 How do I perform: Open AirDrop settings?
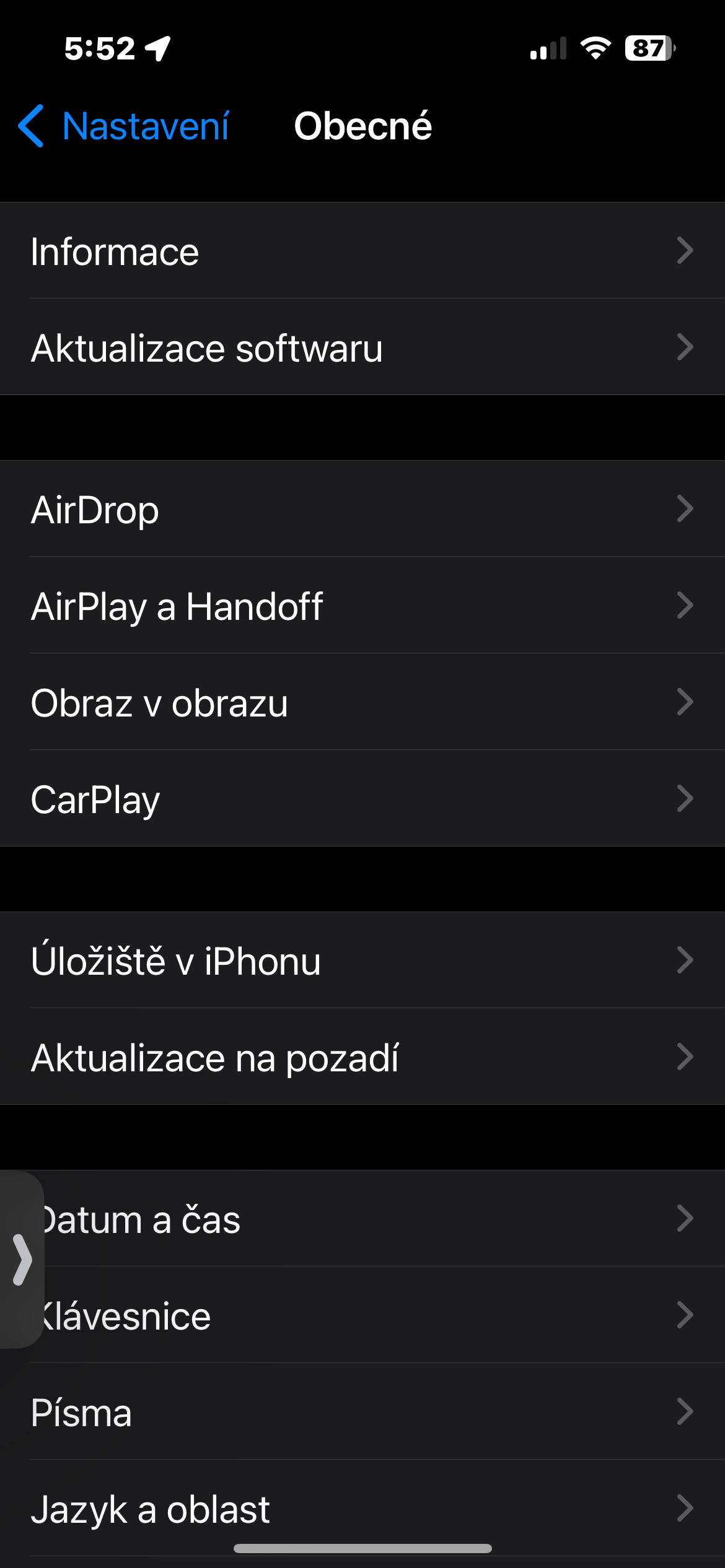coord(362,509)
